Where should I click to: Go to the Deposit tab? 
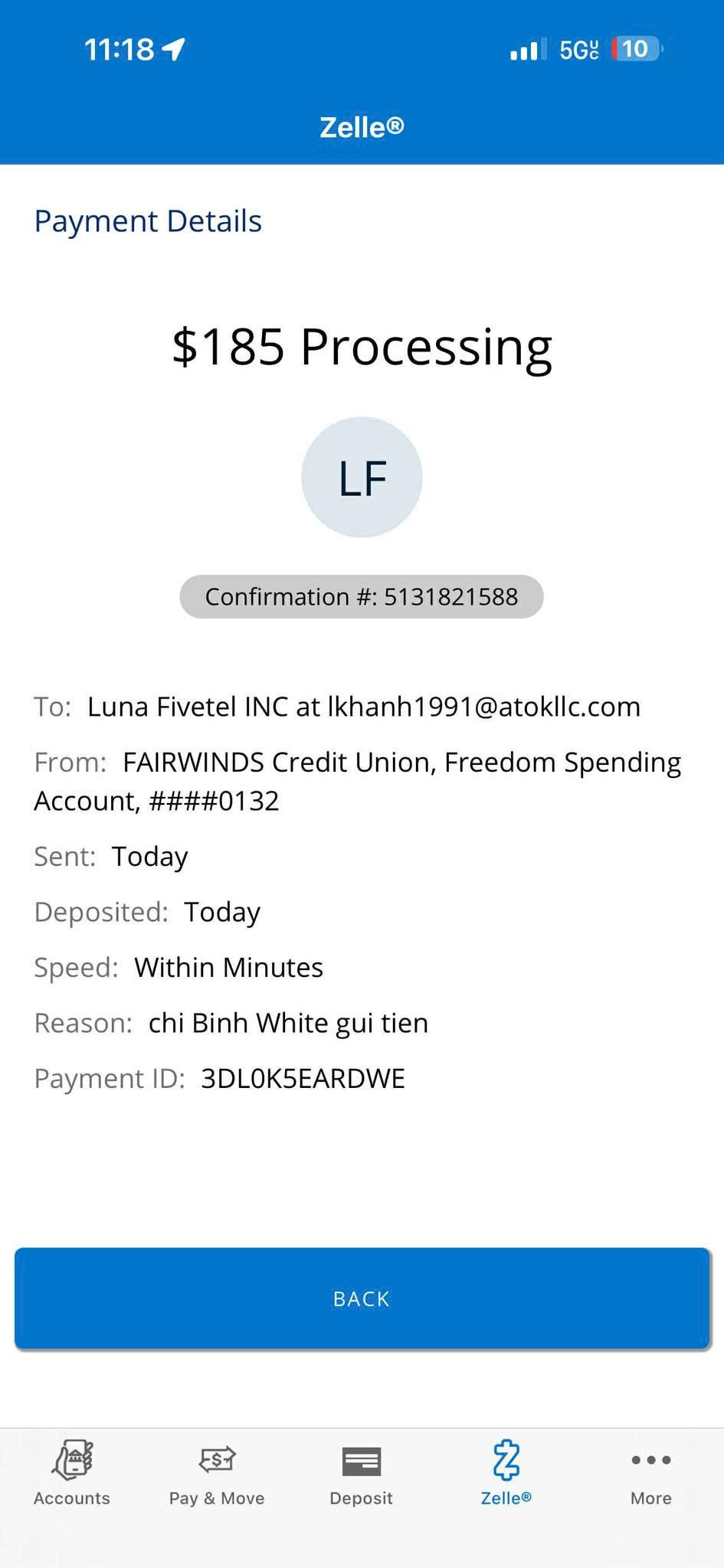(x=362, y=1474)
